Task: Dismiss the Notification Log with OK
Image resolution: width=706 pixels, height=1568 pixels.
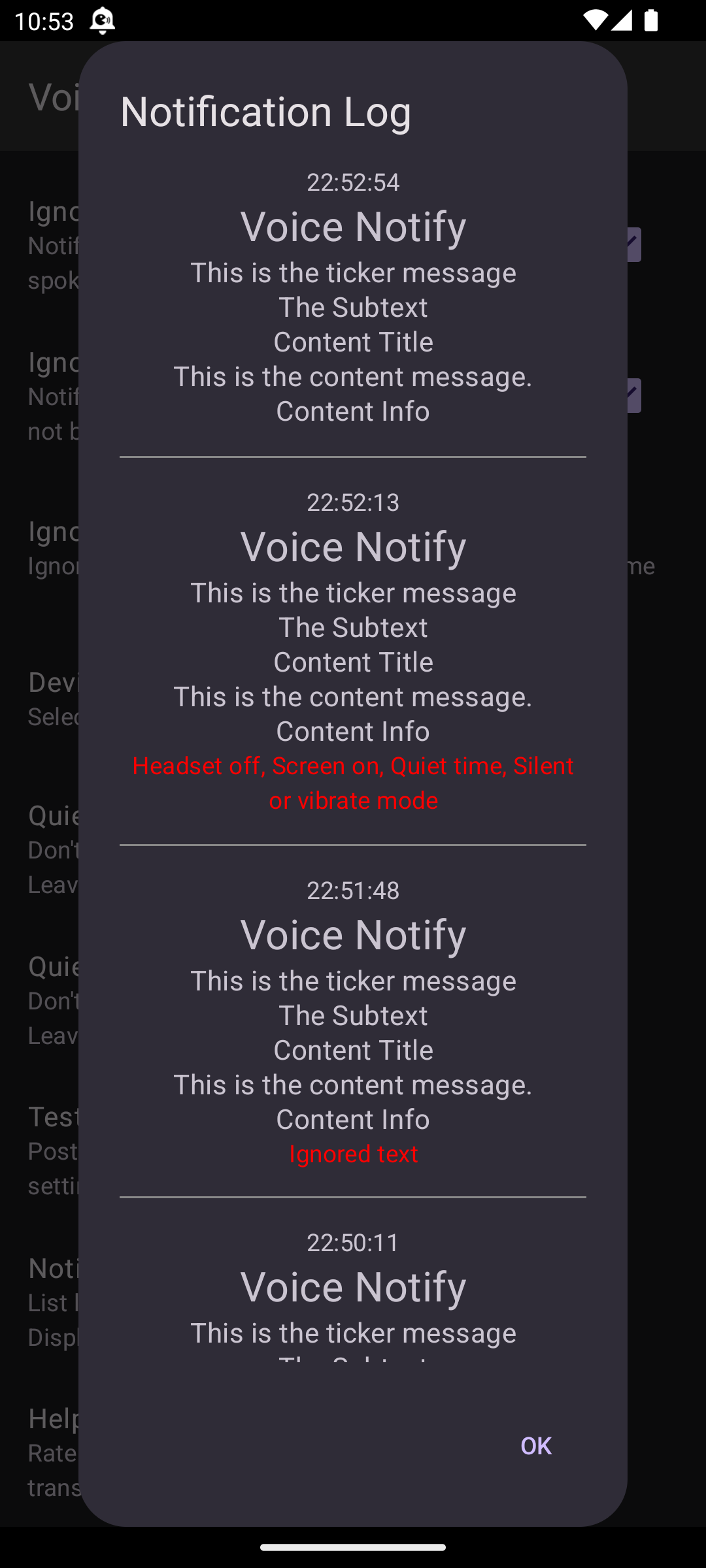Action: click(535, 1446)
